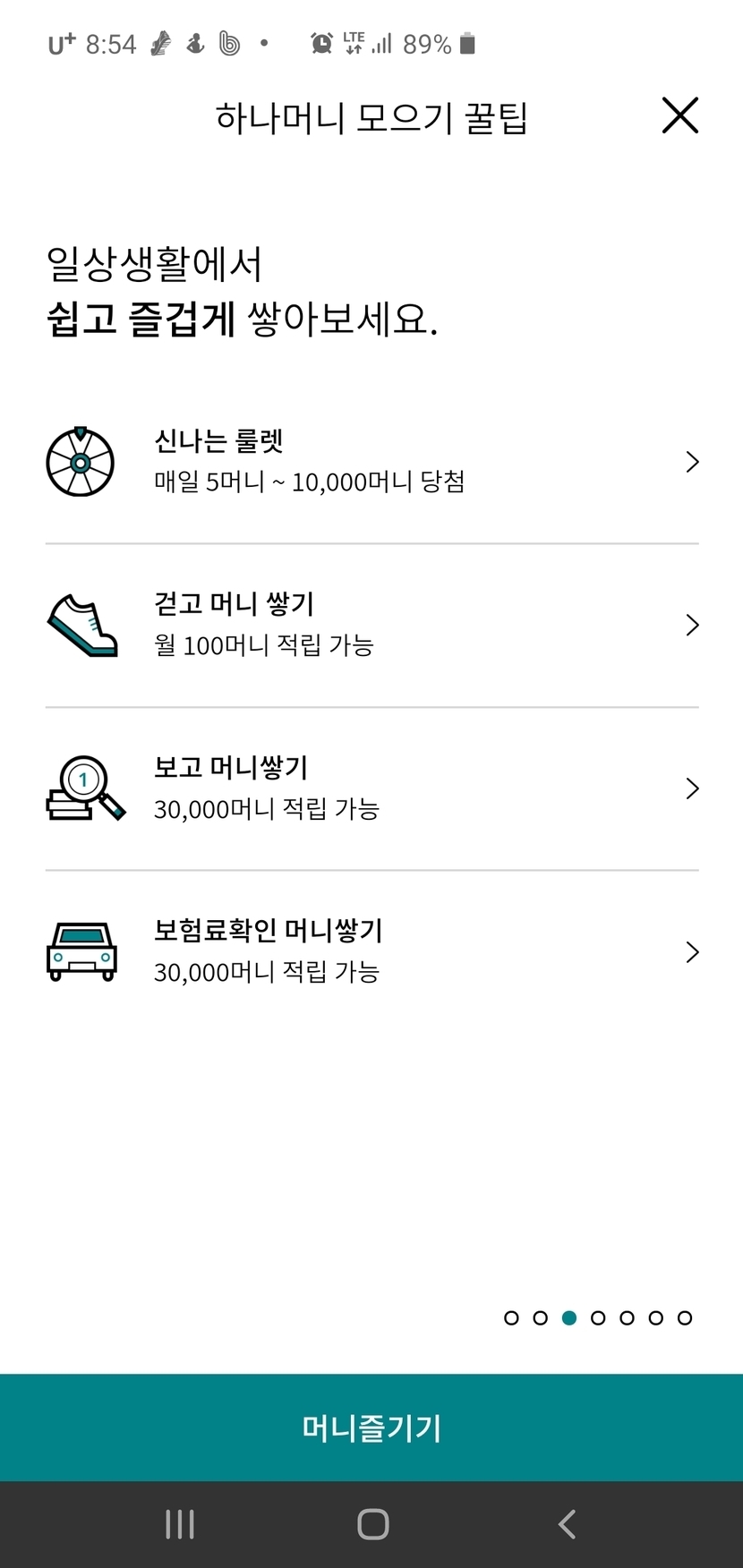Select the 보고 머니쌓기 row
Screen dimensions: 743x1568
tap(371, 788)
